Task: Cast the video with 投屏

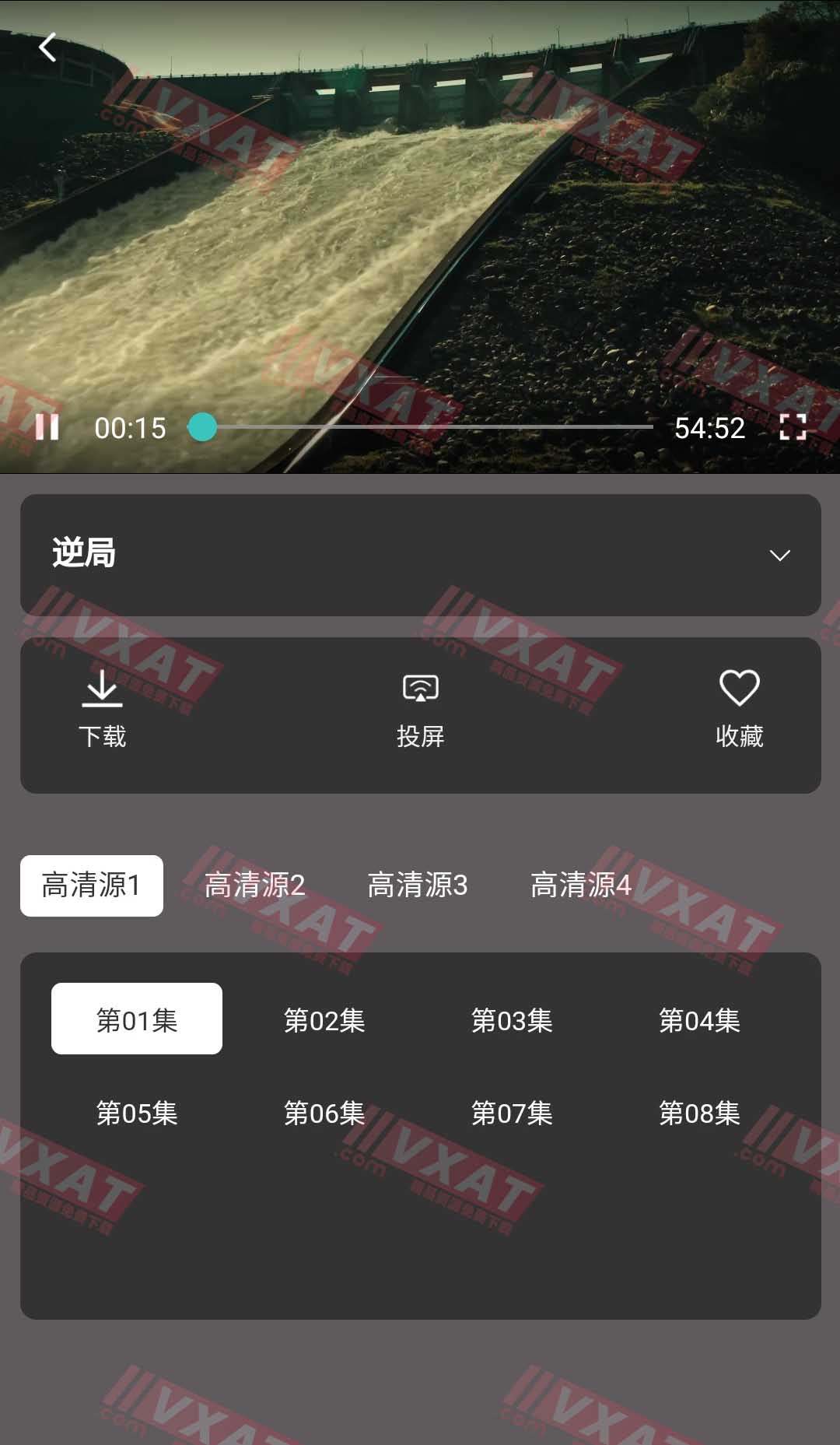Action: tap(420, 708)
